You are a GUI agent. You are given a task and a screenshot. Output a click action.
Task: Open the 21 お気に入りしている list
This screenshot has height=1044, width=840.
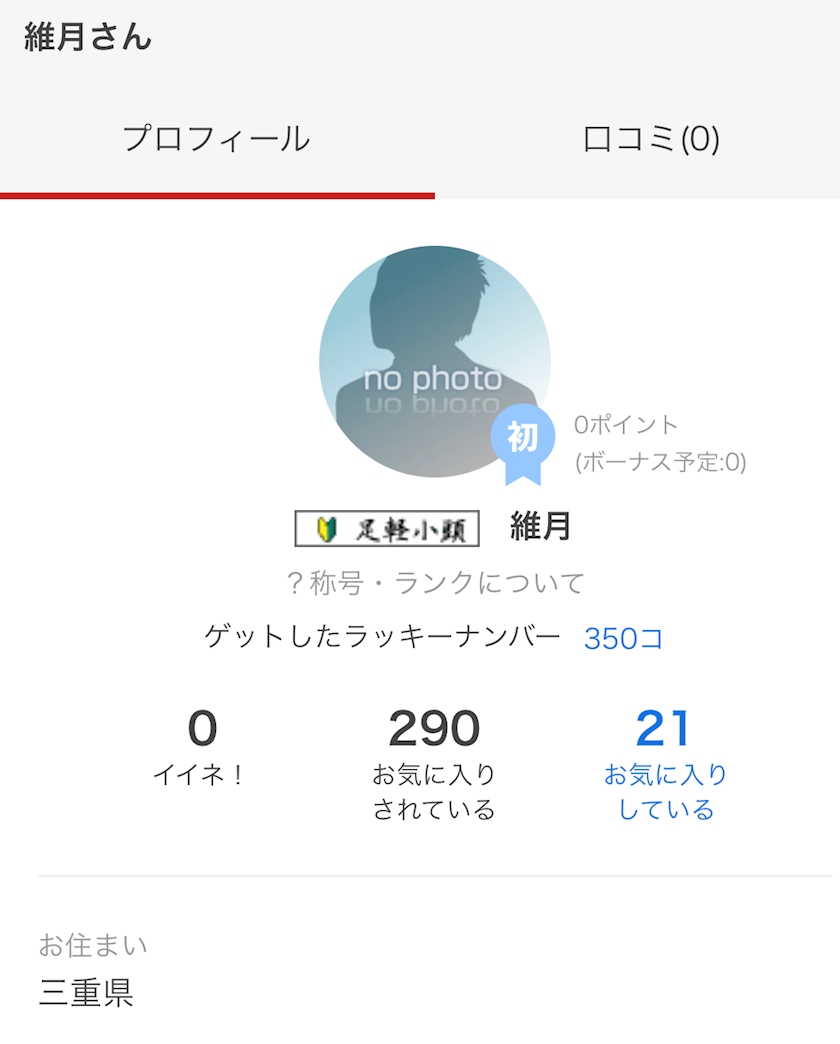pyautogui.click(x=665, y=763)
